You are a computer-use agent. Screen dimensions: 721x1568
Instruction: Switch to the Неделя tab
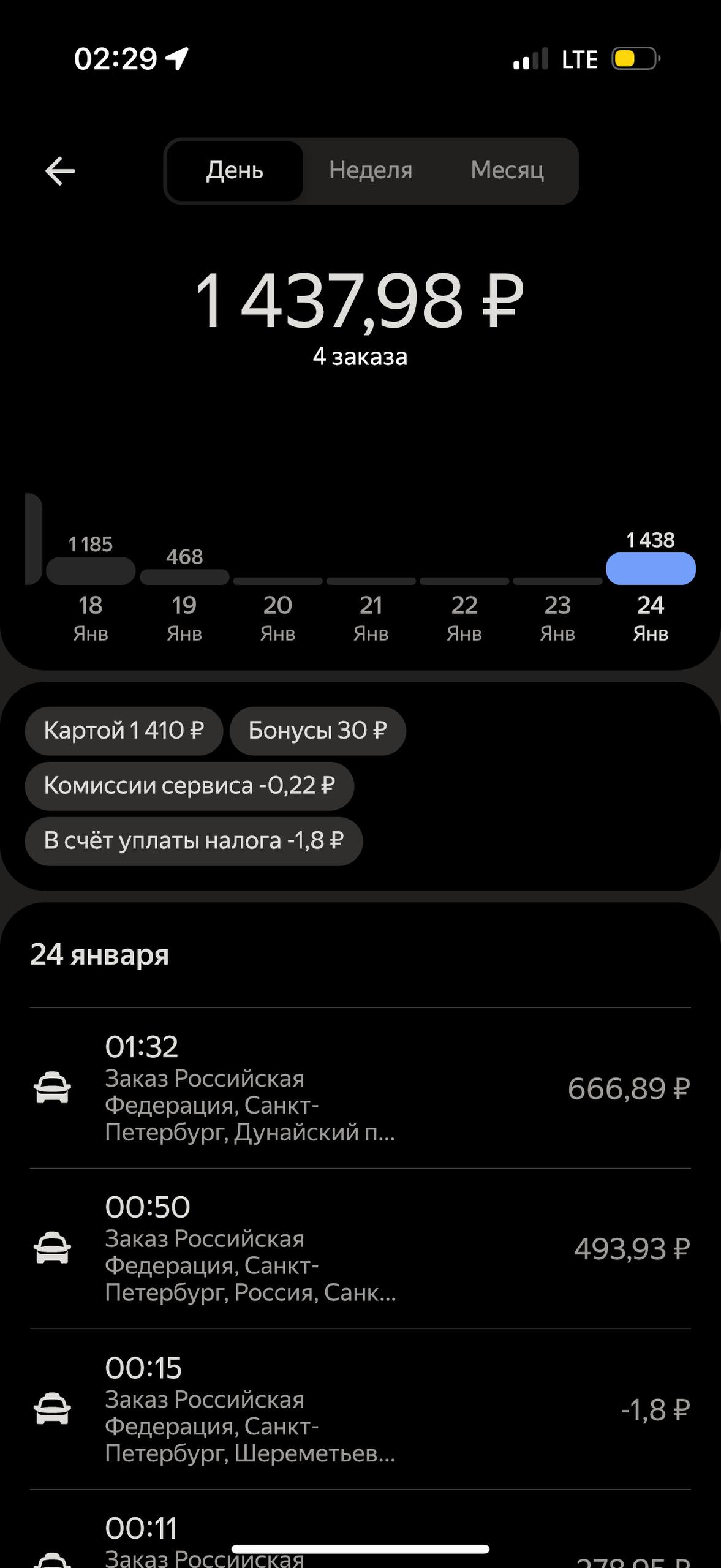pos(371,170)
